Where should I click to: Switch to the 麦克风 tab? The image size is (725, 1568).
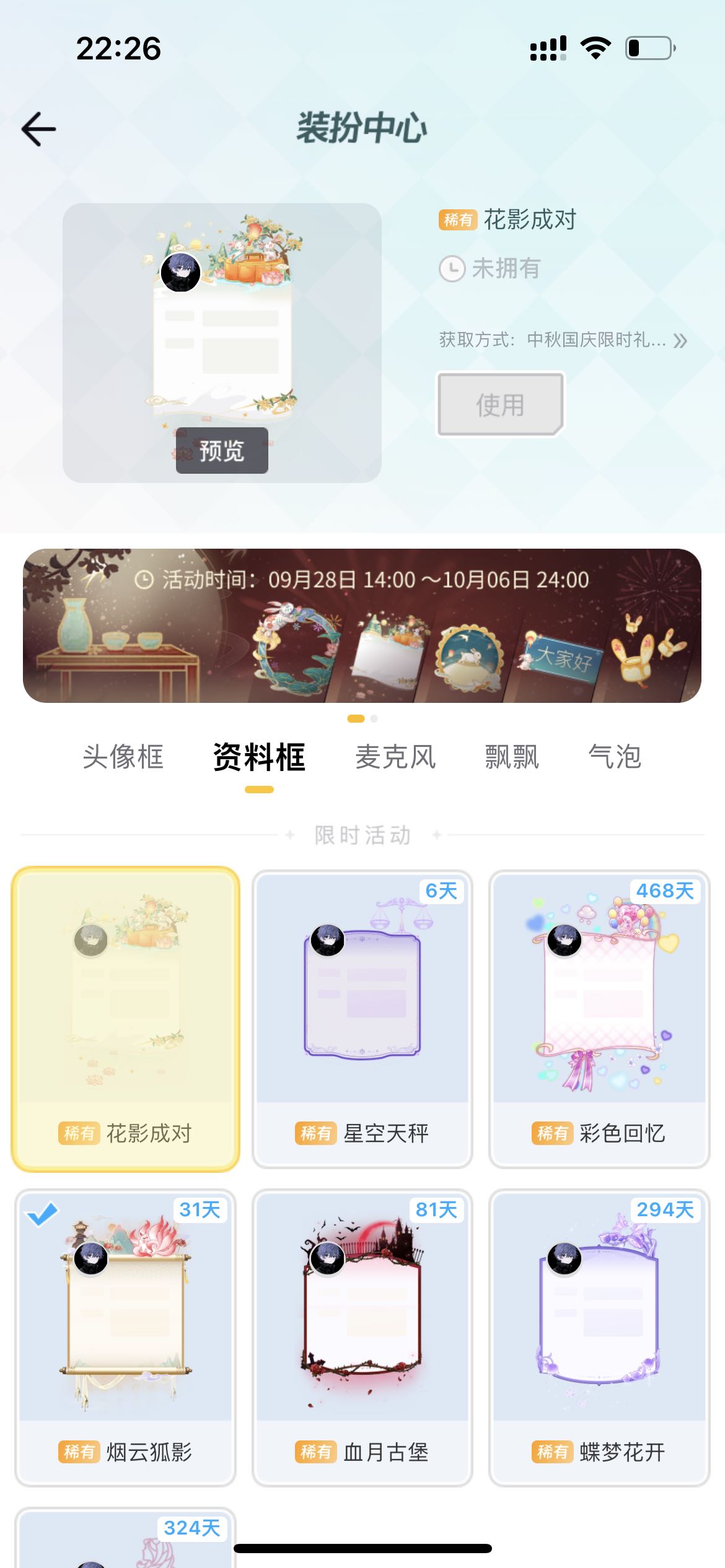395,757
